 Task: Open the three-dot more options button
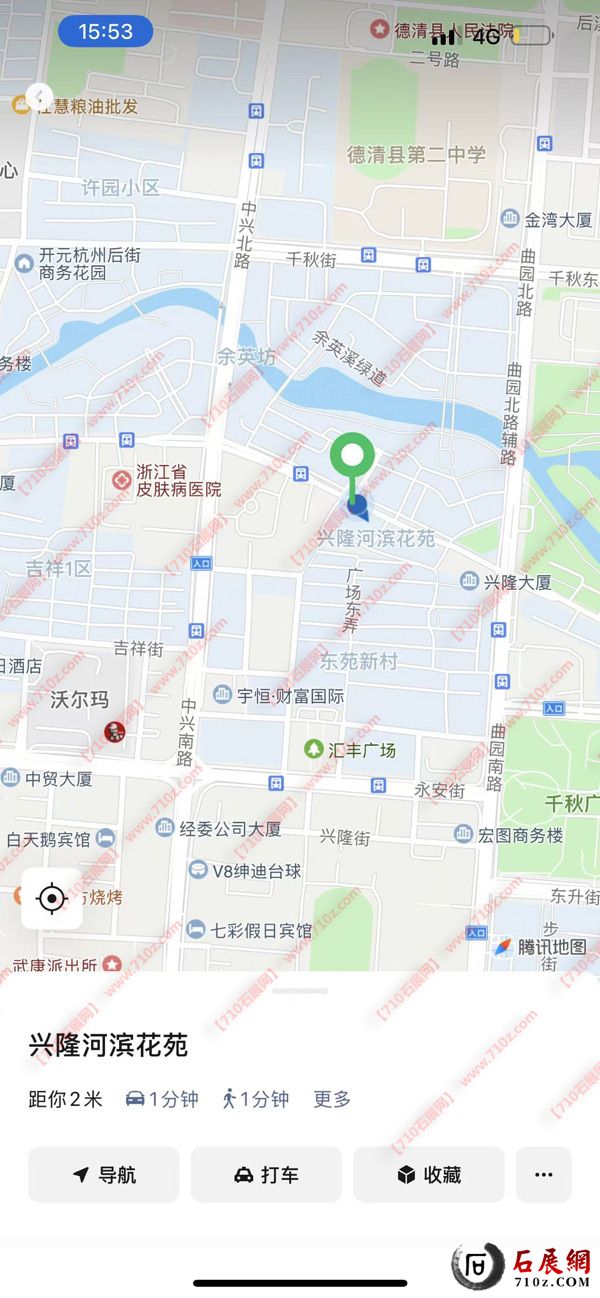(x=544, y=1175)
